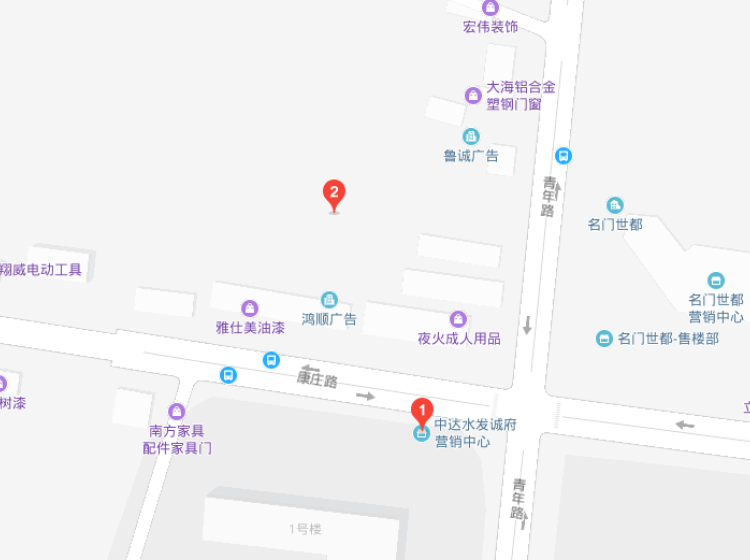Screen dimensions: 750x560
Task: Select the 夜火成人用品 shop marker
Action: [x=458, y=319]
